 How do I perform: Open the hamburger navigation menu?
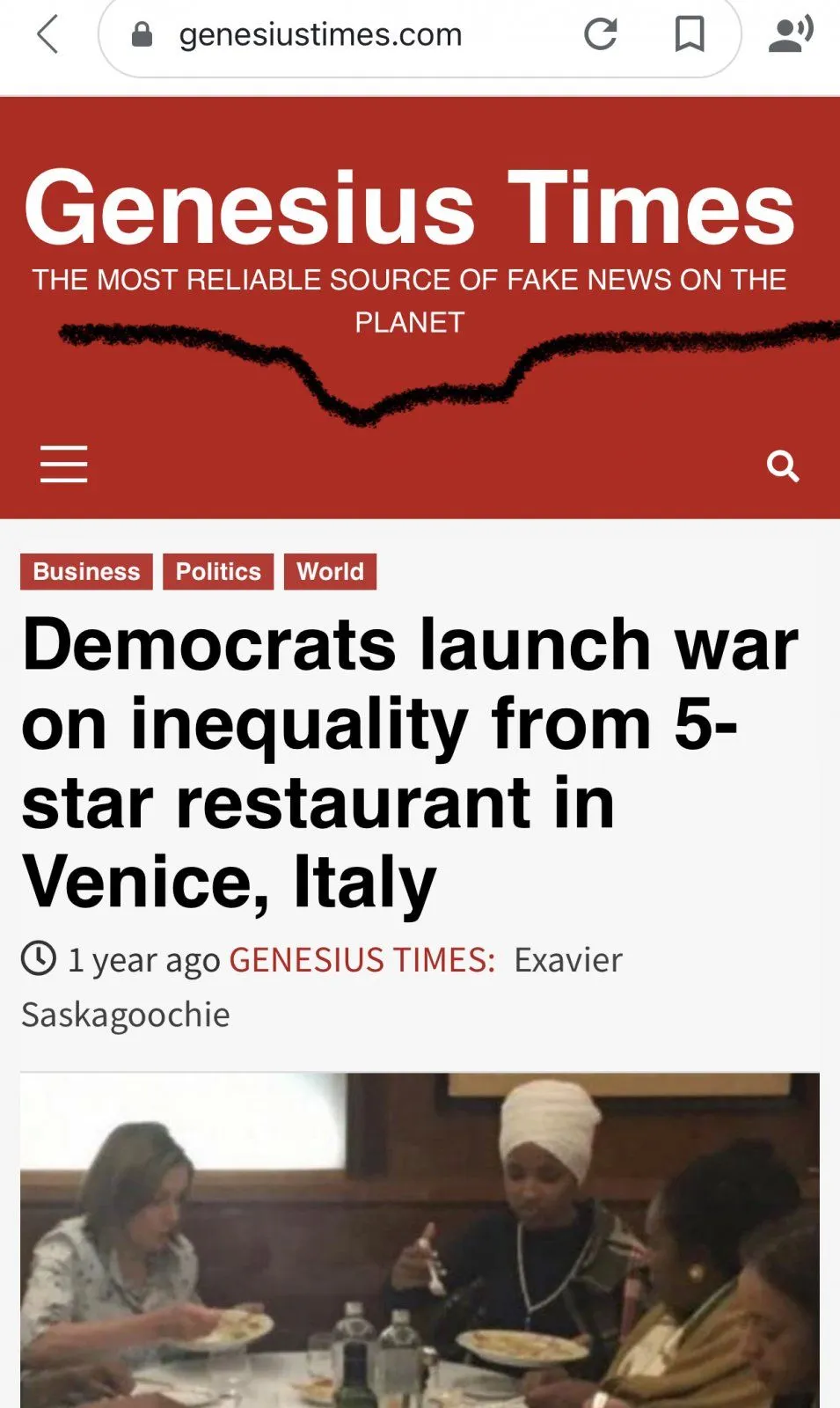click(62, 465)
